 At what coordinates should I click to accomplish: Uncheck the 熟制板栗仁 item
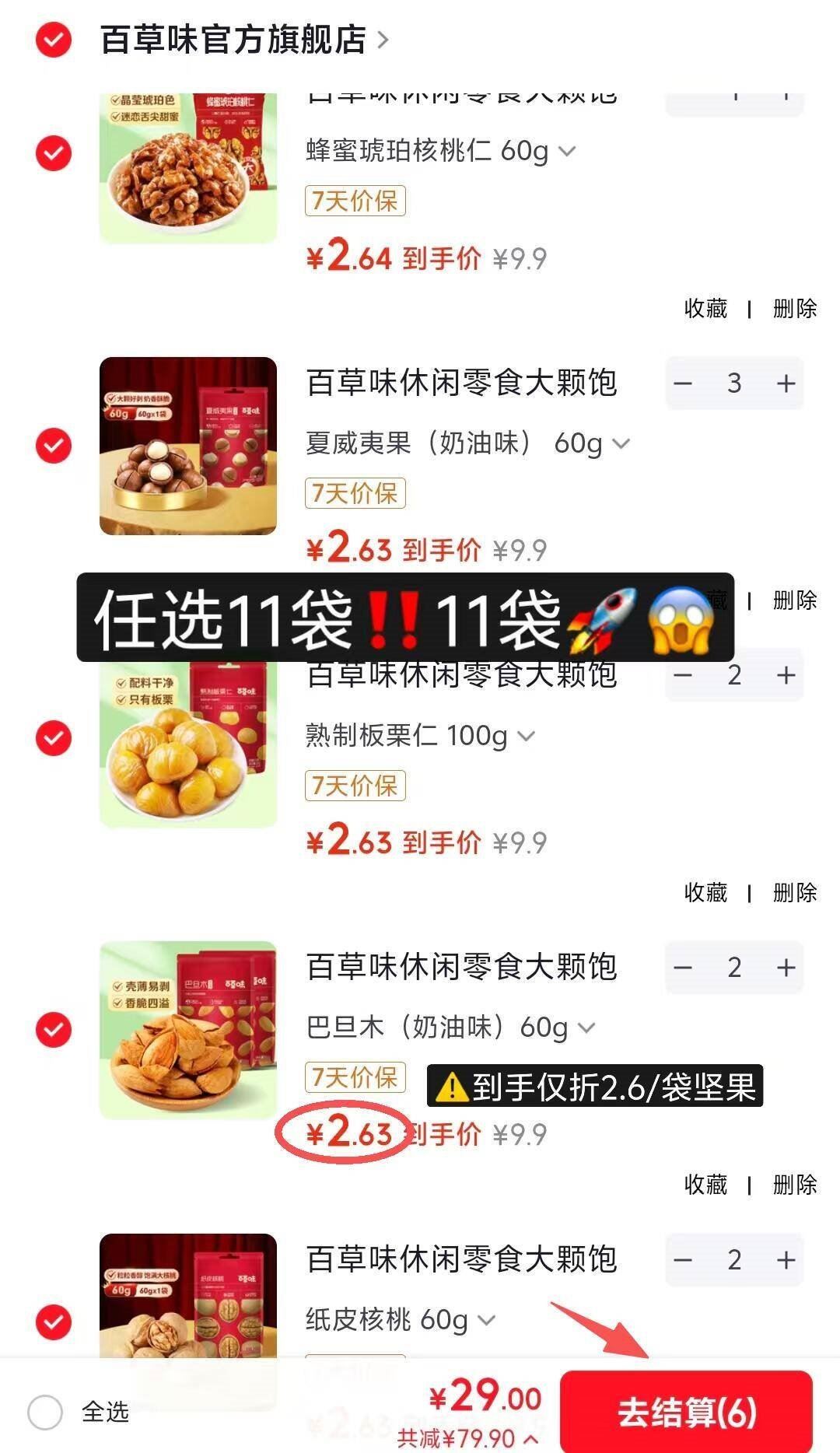(54, 738)
